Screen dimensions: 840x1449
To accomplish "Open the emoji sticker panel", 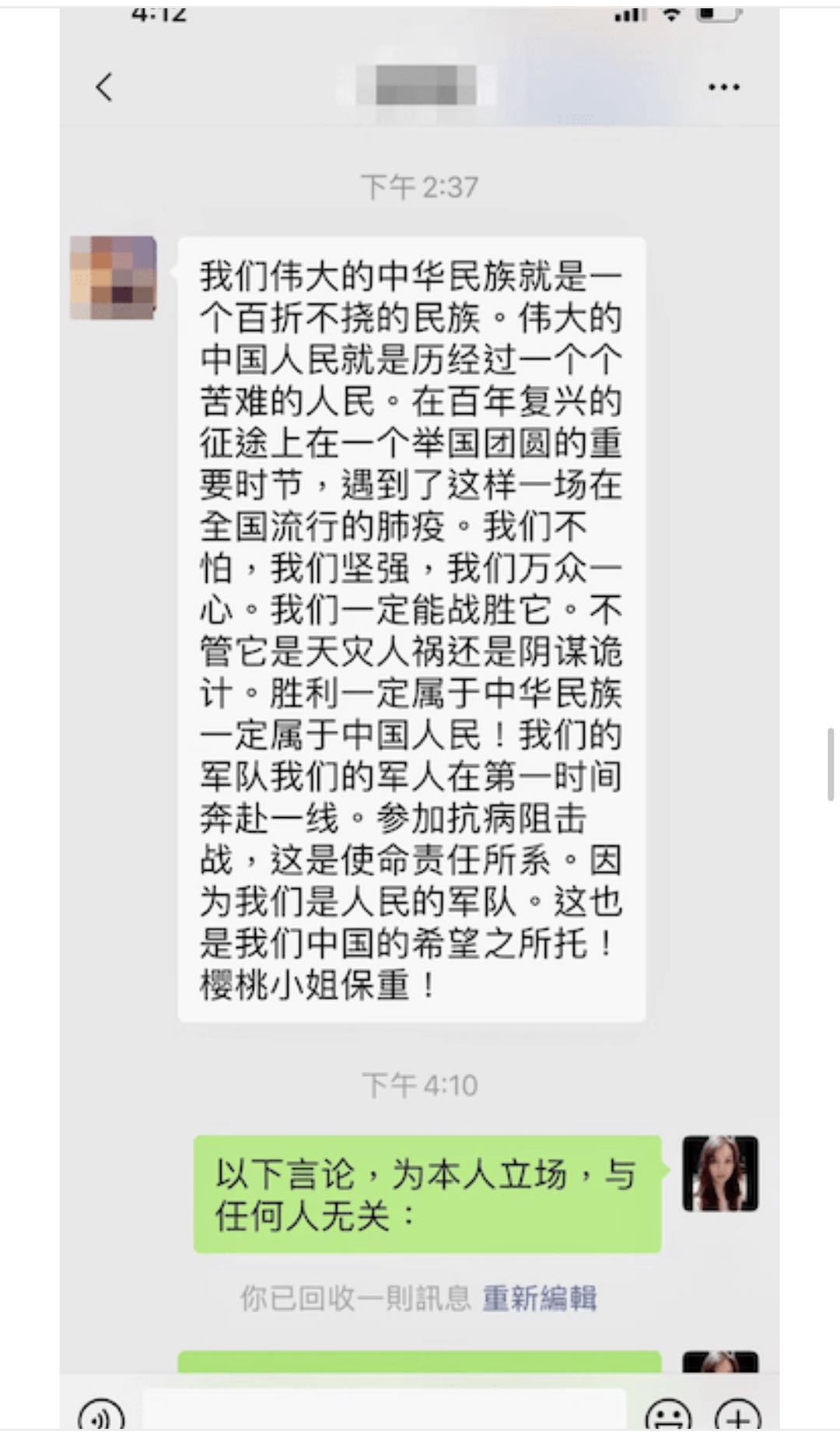I will 668,1416.
